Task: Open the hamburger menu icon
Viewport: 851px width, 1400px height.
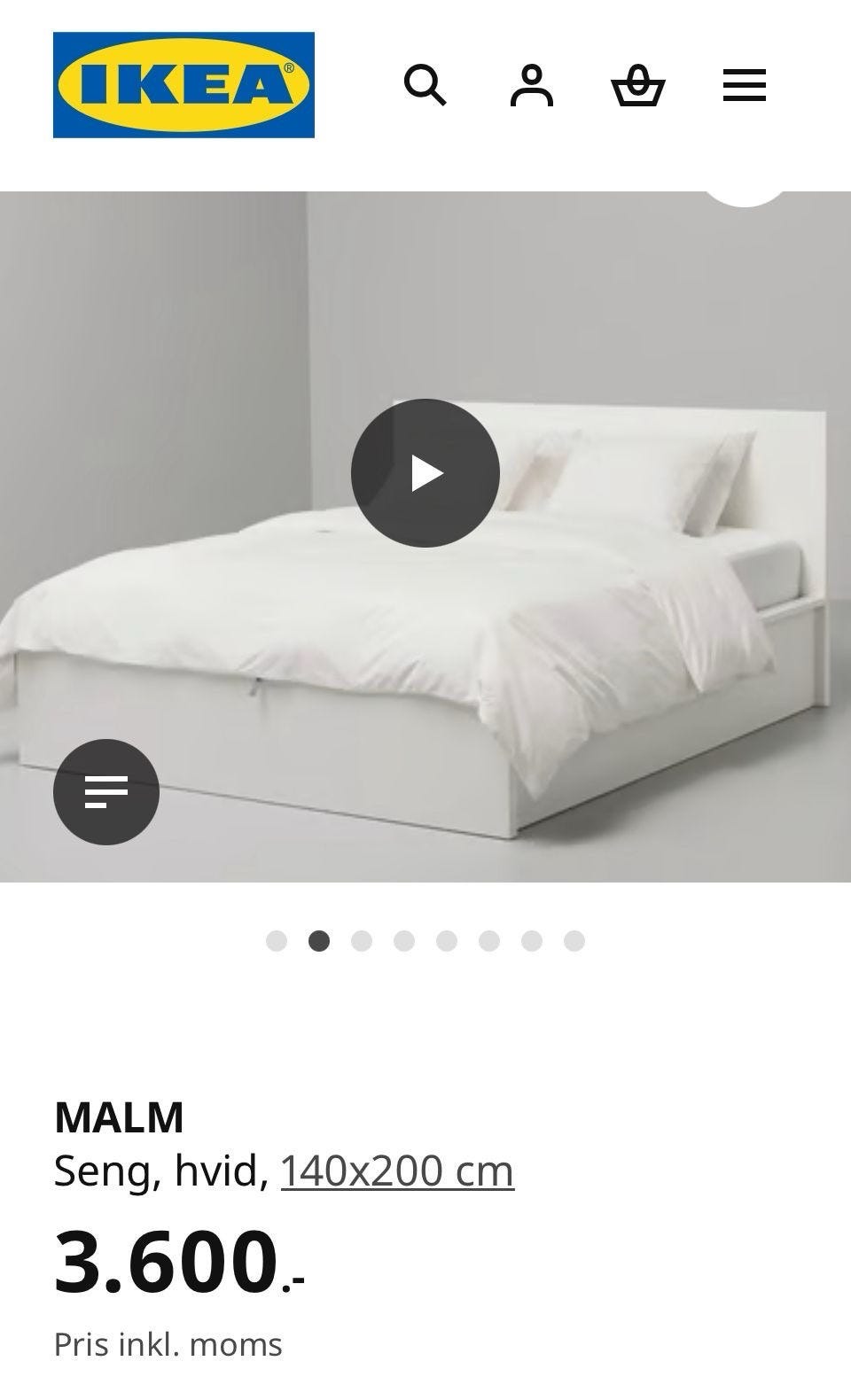Action: 744,86
